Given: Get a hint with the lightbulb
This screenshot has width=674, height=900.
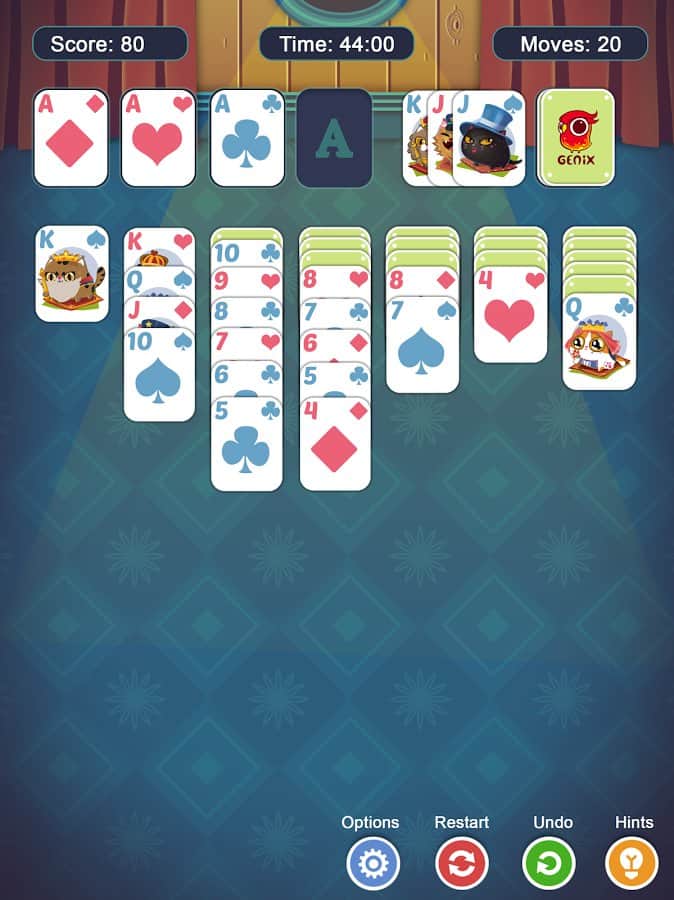Looking at the screenshot, I should 632,862.
